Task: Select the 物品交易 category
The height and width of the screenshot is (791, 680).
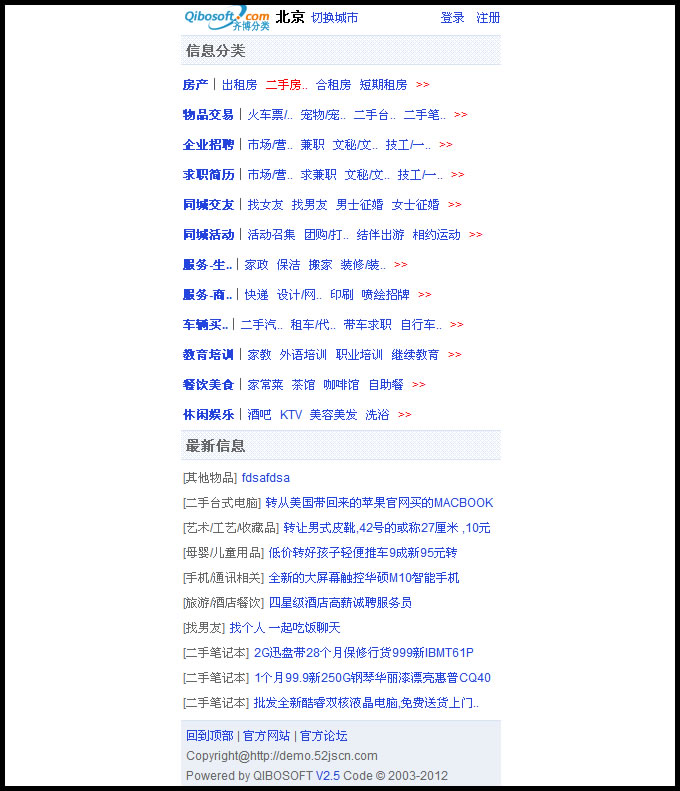Action: [208, 115]
